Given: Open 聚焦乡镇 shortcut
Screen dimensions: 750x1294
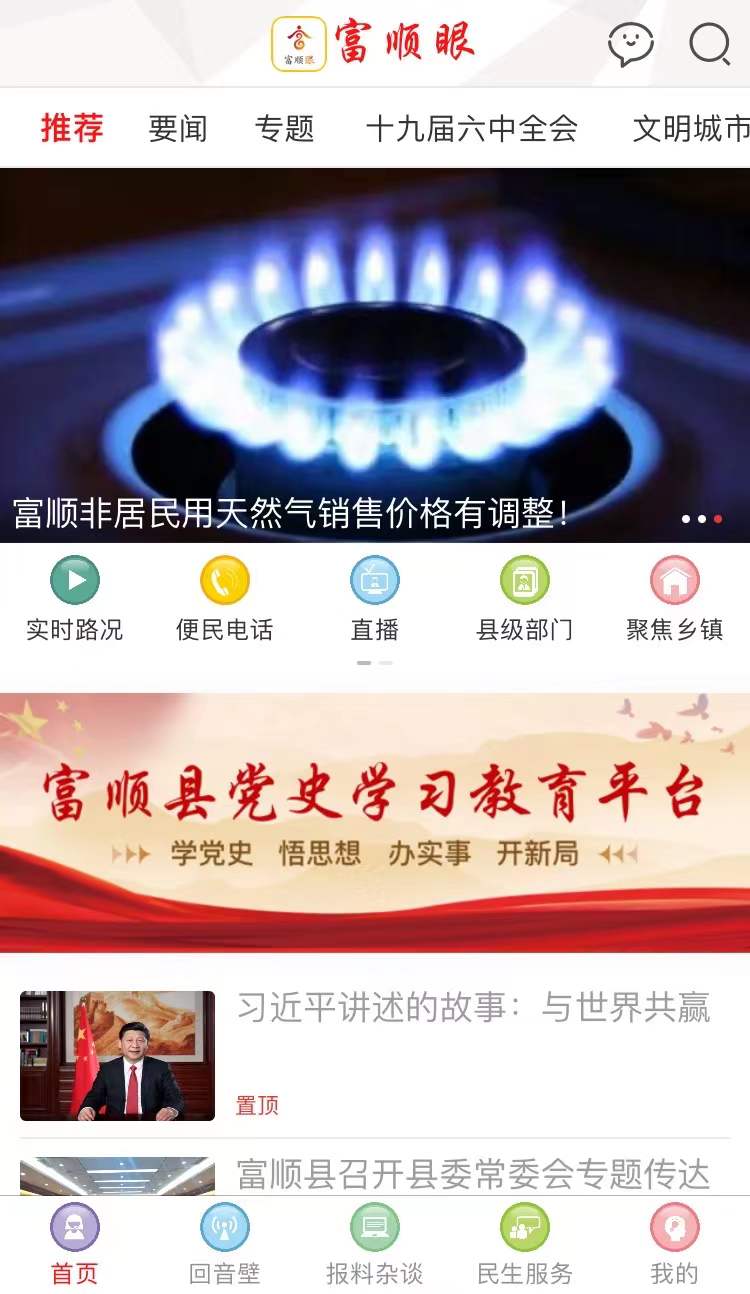Looking at the screenshot, I should pos(675,598).
